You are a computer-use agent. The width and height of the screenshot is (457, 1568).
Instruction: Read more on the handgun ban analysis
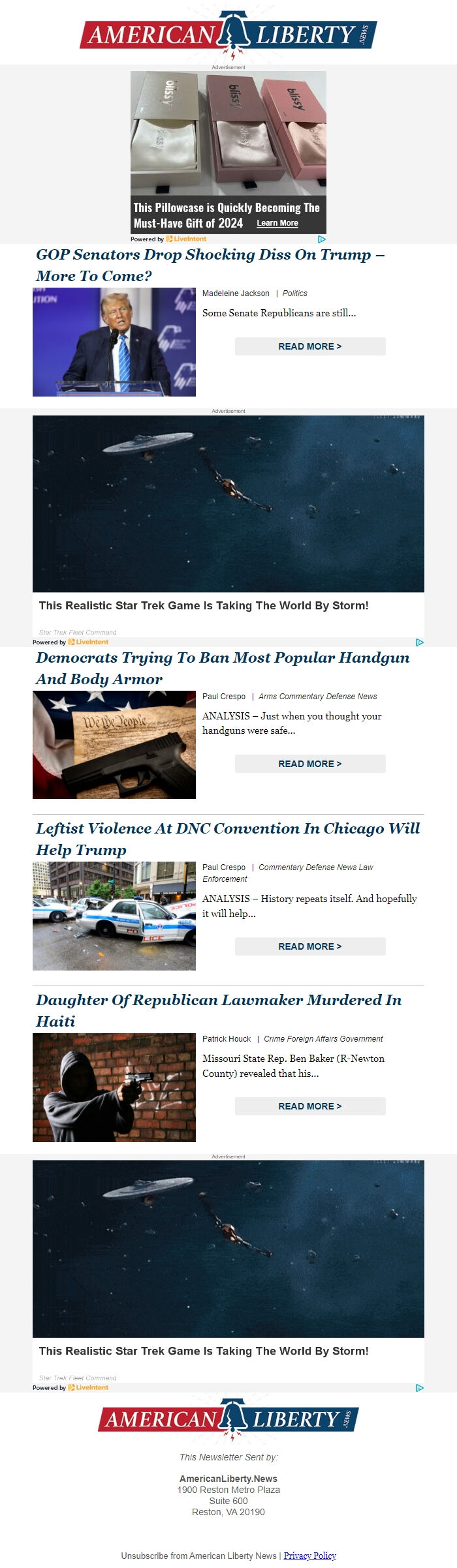(x=309, y=764)
